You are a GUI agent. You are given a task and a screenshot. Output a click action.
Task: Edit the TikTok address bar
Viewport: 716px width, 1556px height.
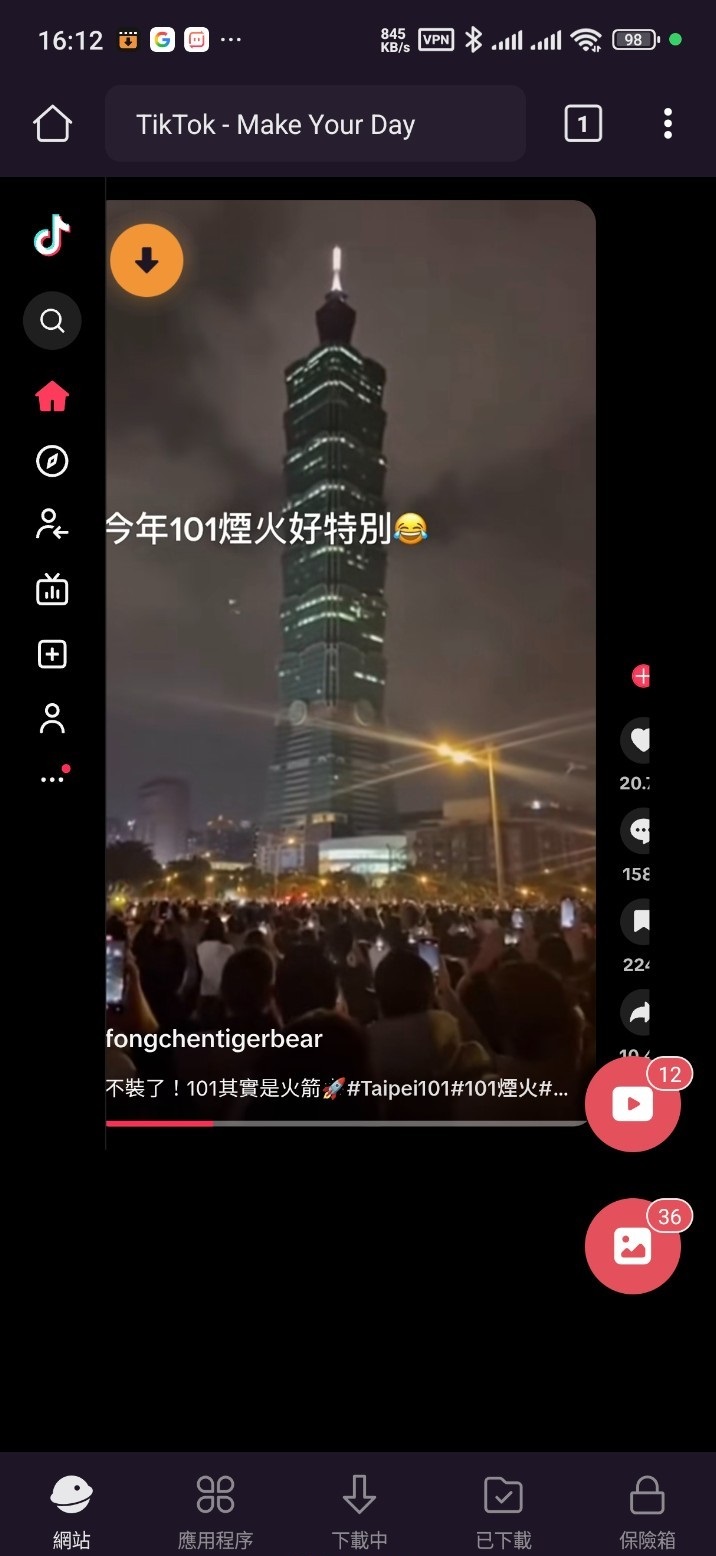[315, 125]
